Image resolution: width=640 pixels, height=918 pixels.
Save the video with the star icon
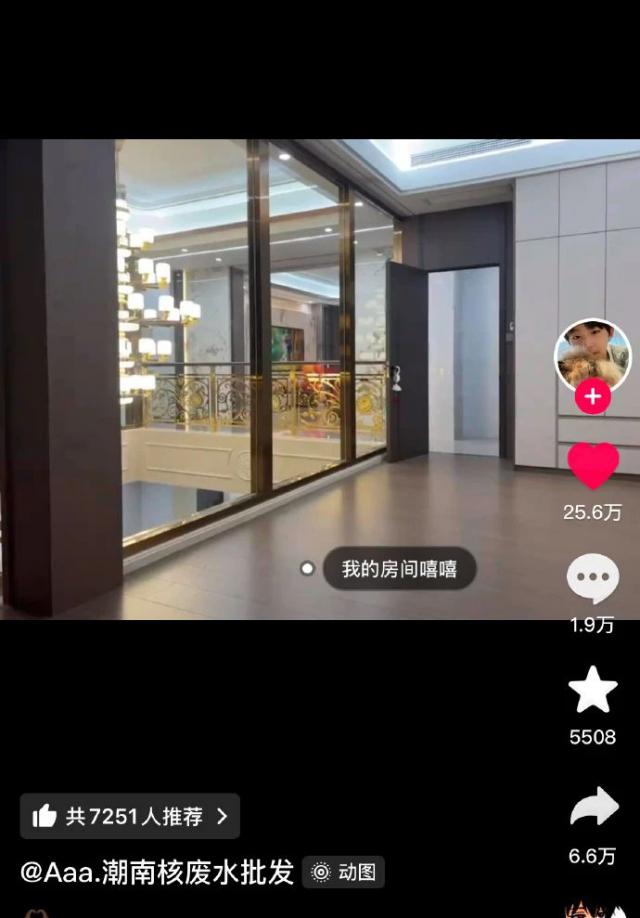click(592, 691)
